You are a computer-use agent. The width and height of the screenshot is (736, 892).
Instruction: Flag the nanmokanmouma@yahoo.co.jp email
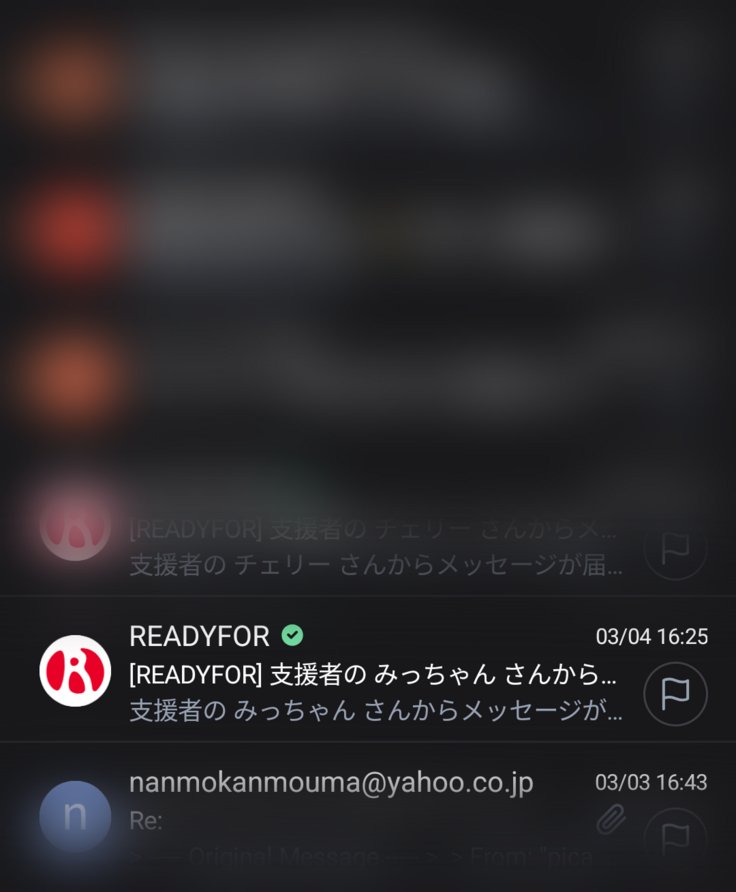click(x=675, y=835)
